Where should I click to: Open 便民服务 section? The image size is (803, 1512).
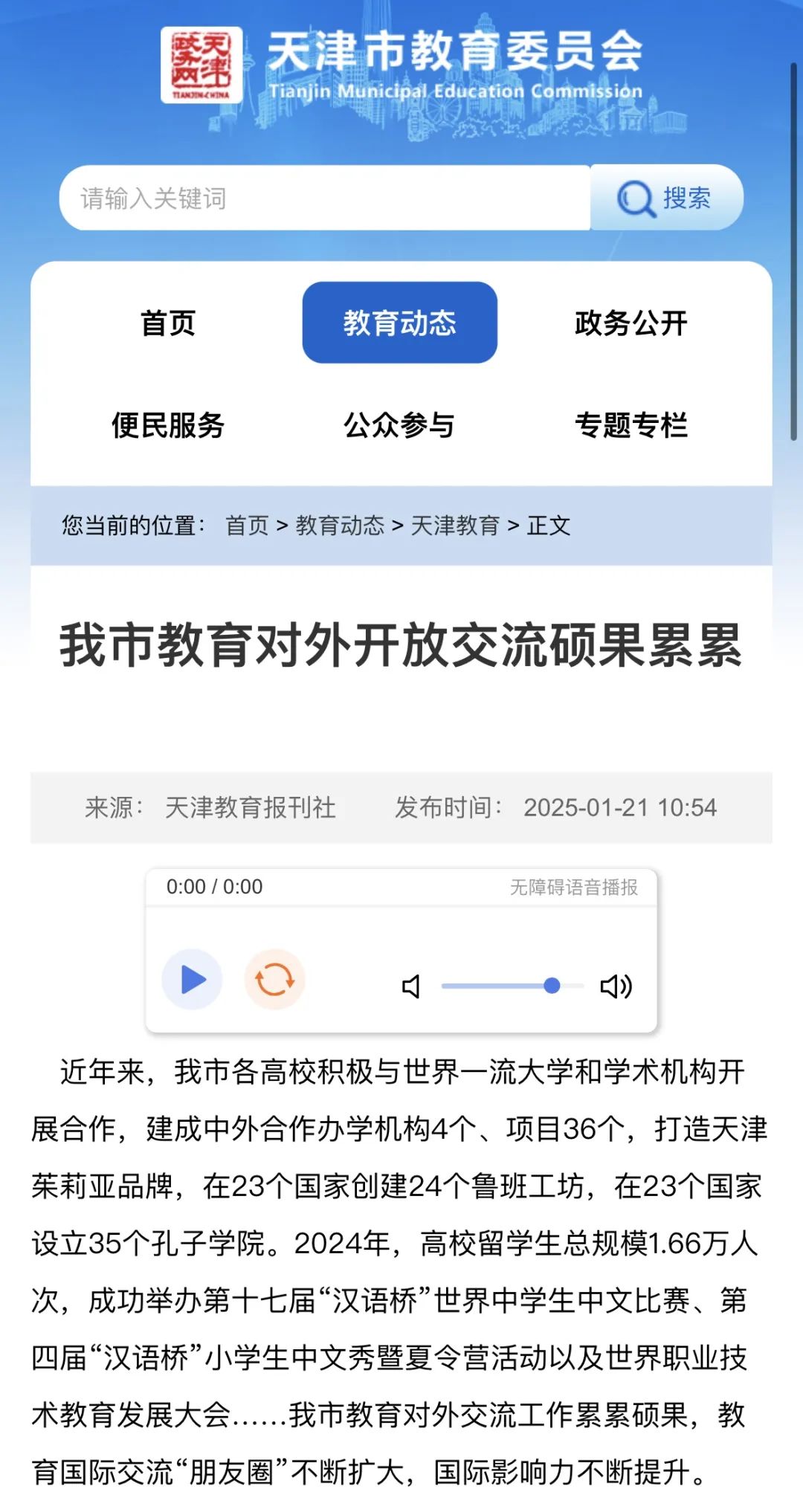pos(168,425)
